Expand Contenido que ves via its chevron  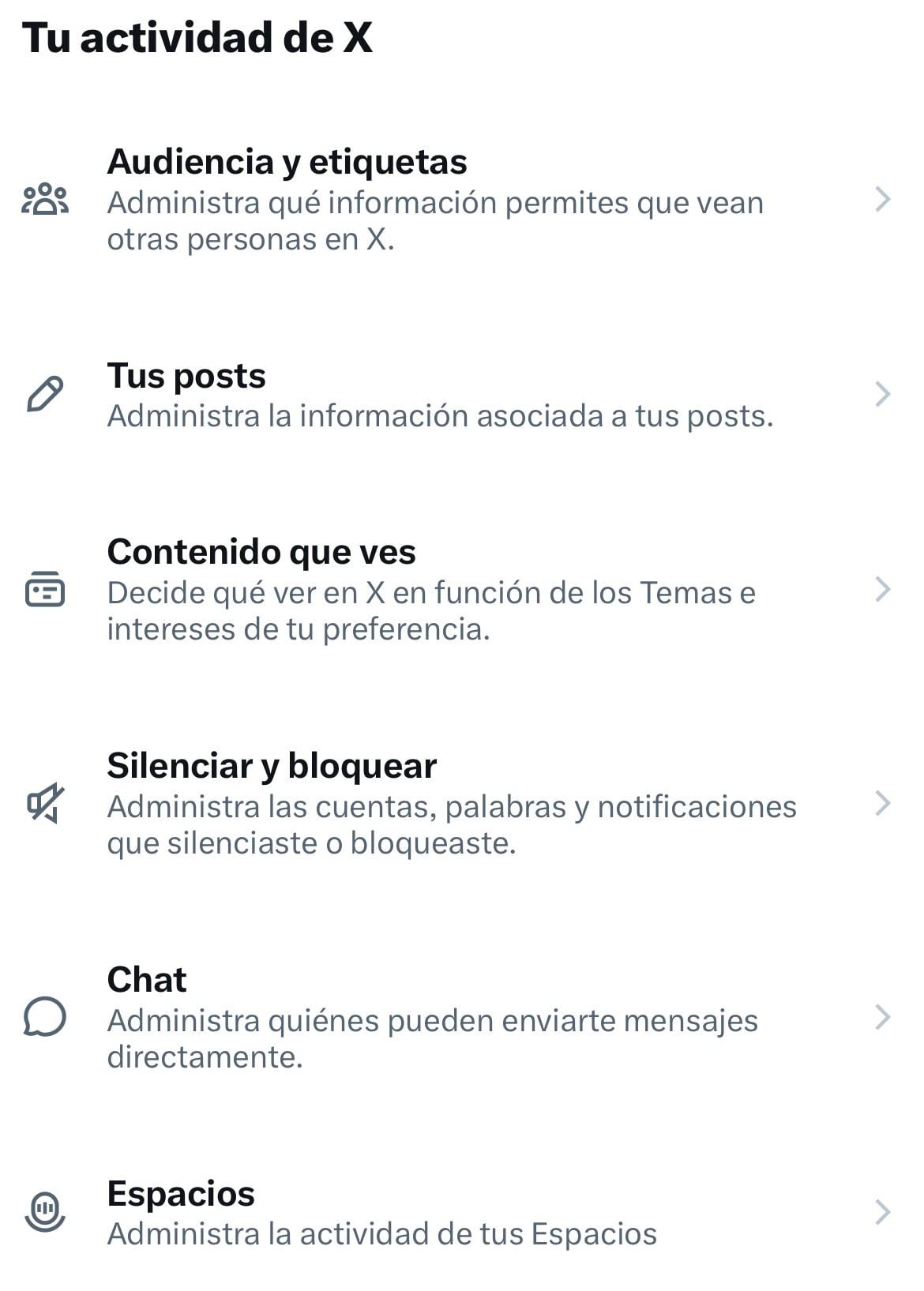click(882, 591)
